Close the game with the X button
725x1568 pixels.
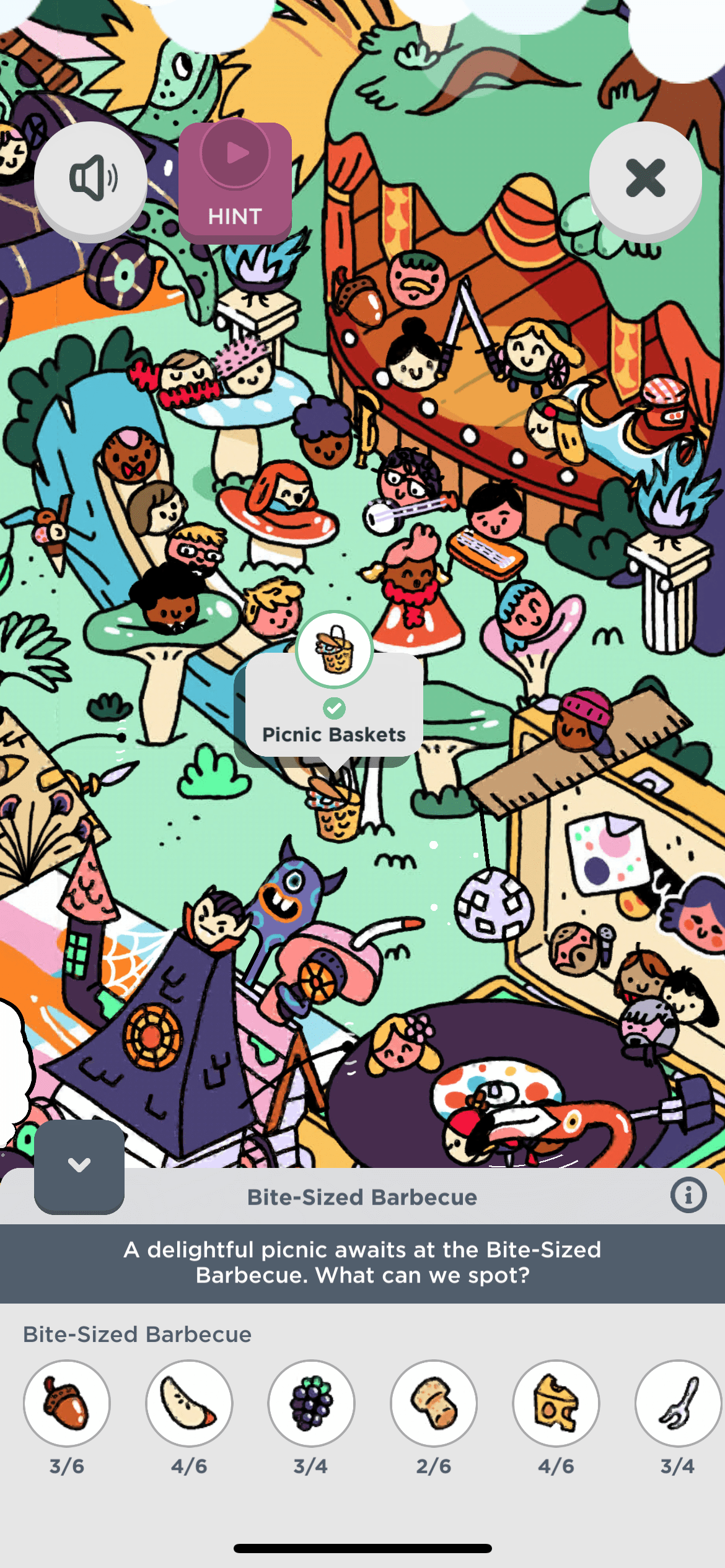click(x=645, y=179)
